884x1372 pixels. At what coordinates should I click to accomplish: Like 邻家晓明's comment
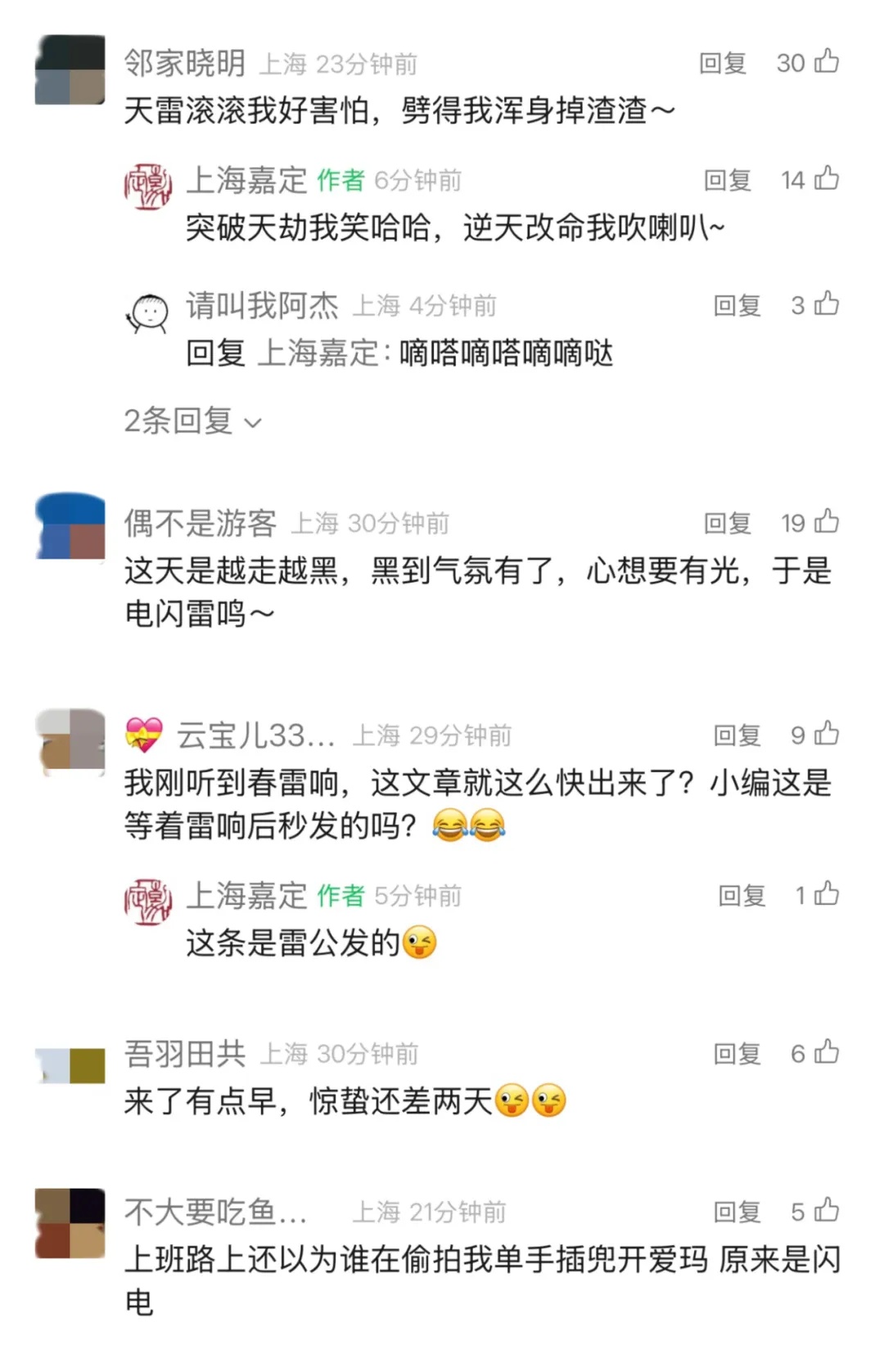click(x=827, y=61)
